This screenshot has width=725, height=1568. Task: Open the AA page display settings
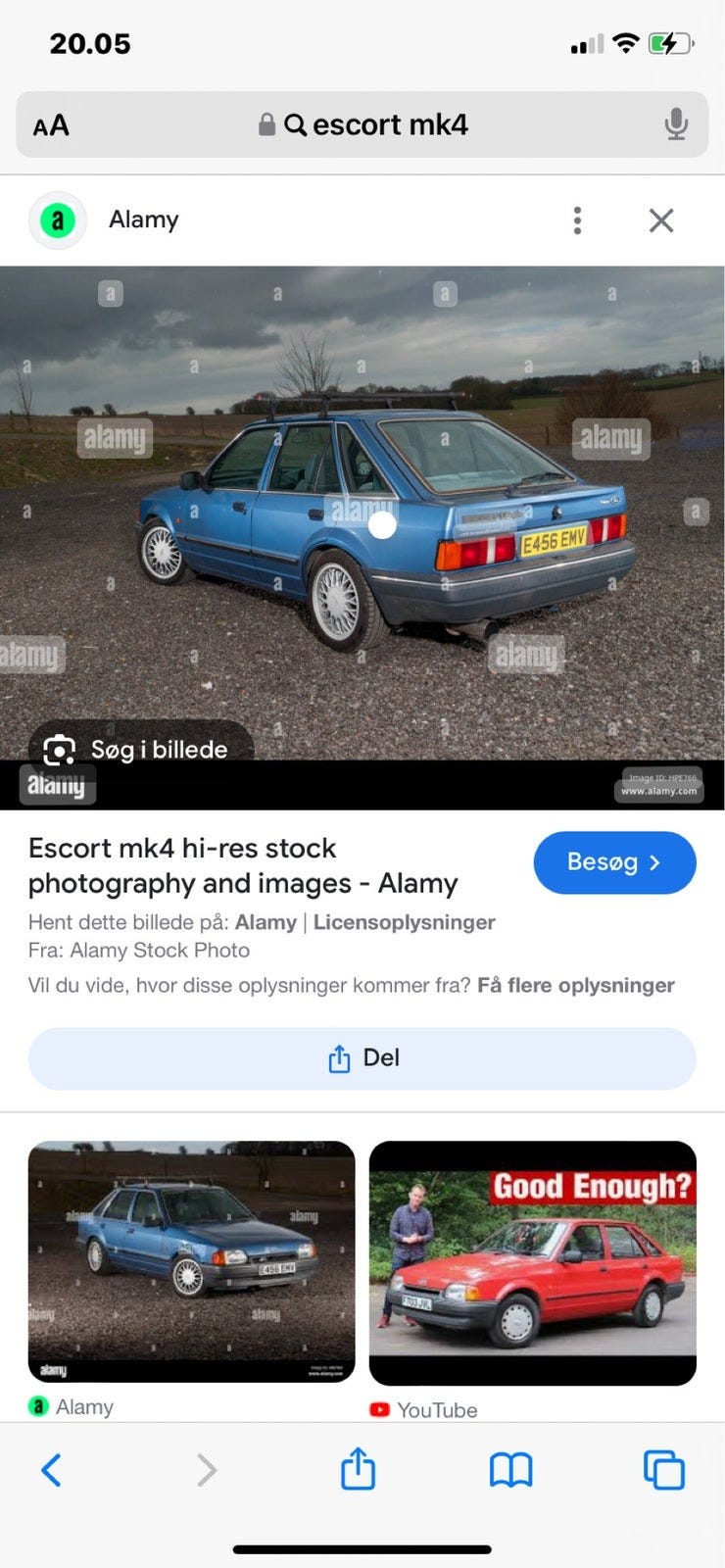(x=51, y=124)
